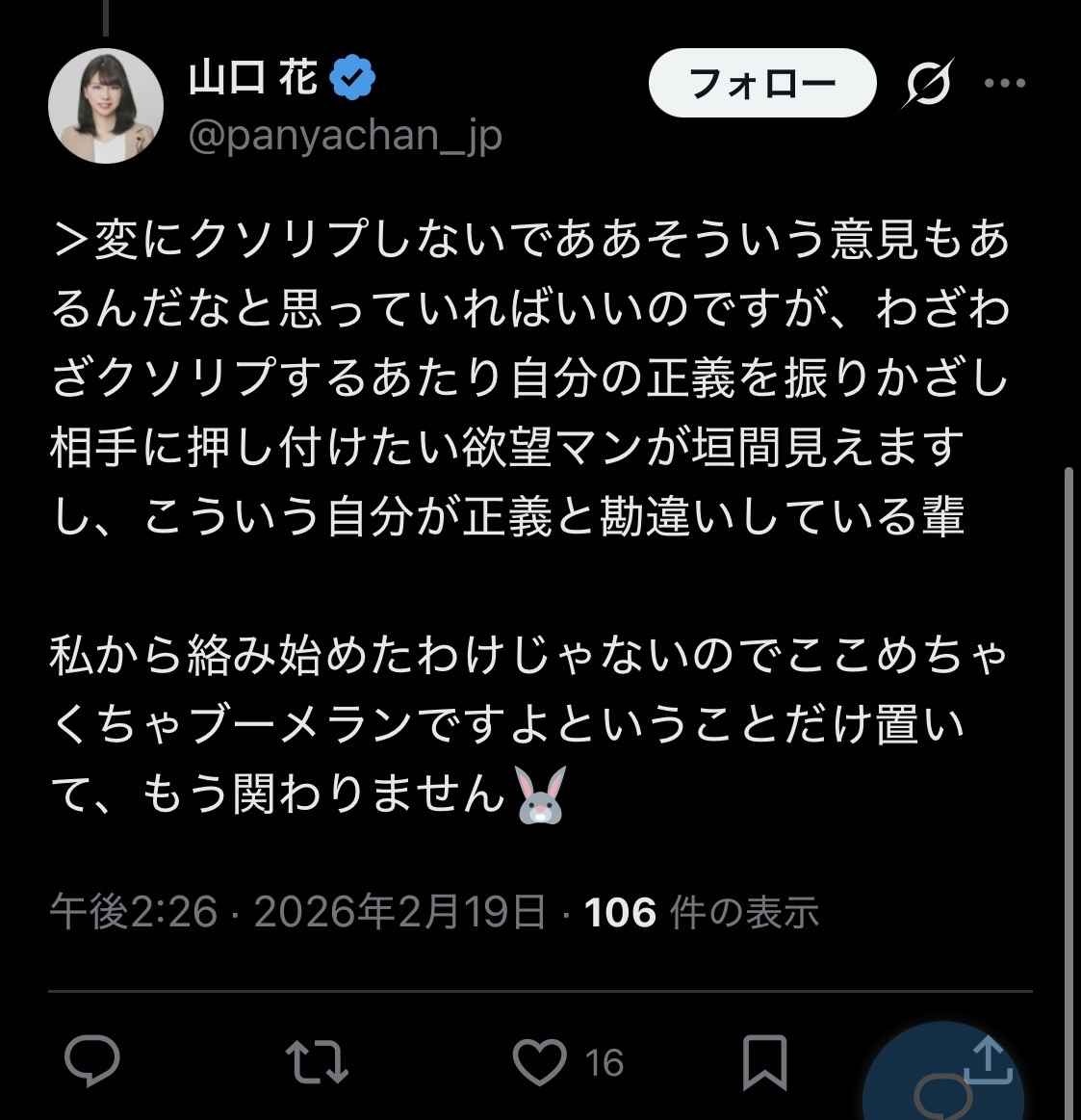Bookmark this post
The image size is (1081, 1120).
765,1062
